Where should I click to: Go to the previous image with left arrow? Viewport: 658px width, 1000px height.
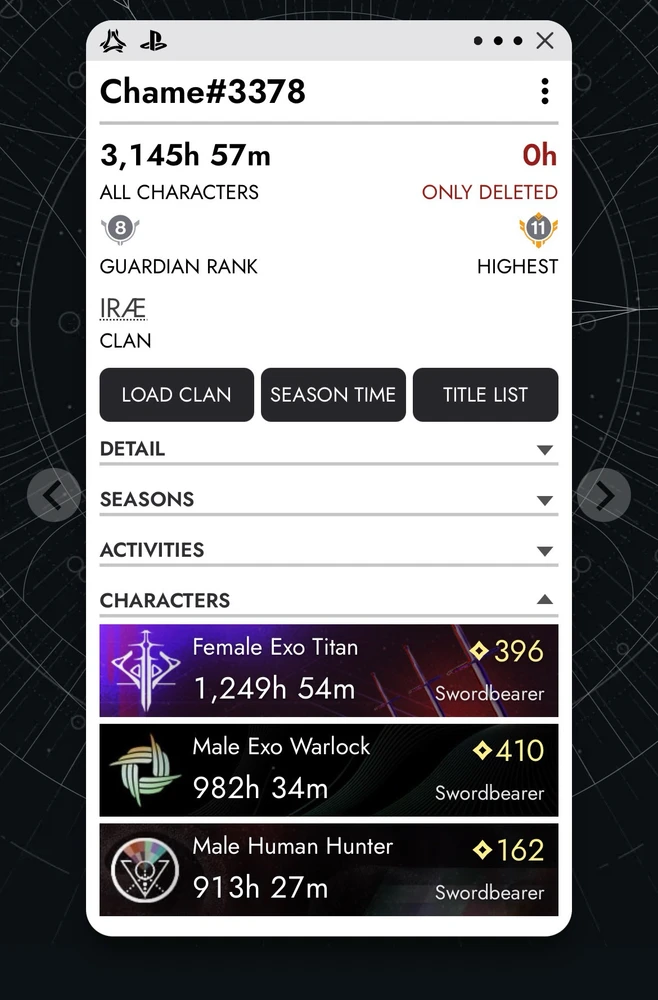coord(53,495)
